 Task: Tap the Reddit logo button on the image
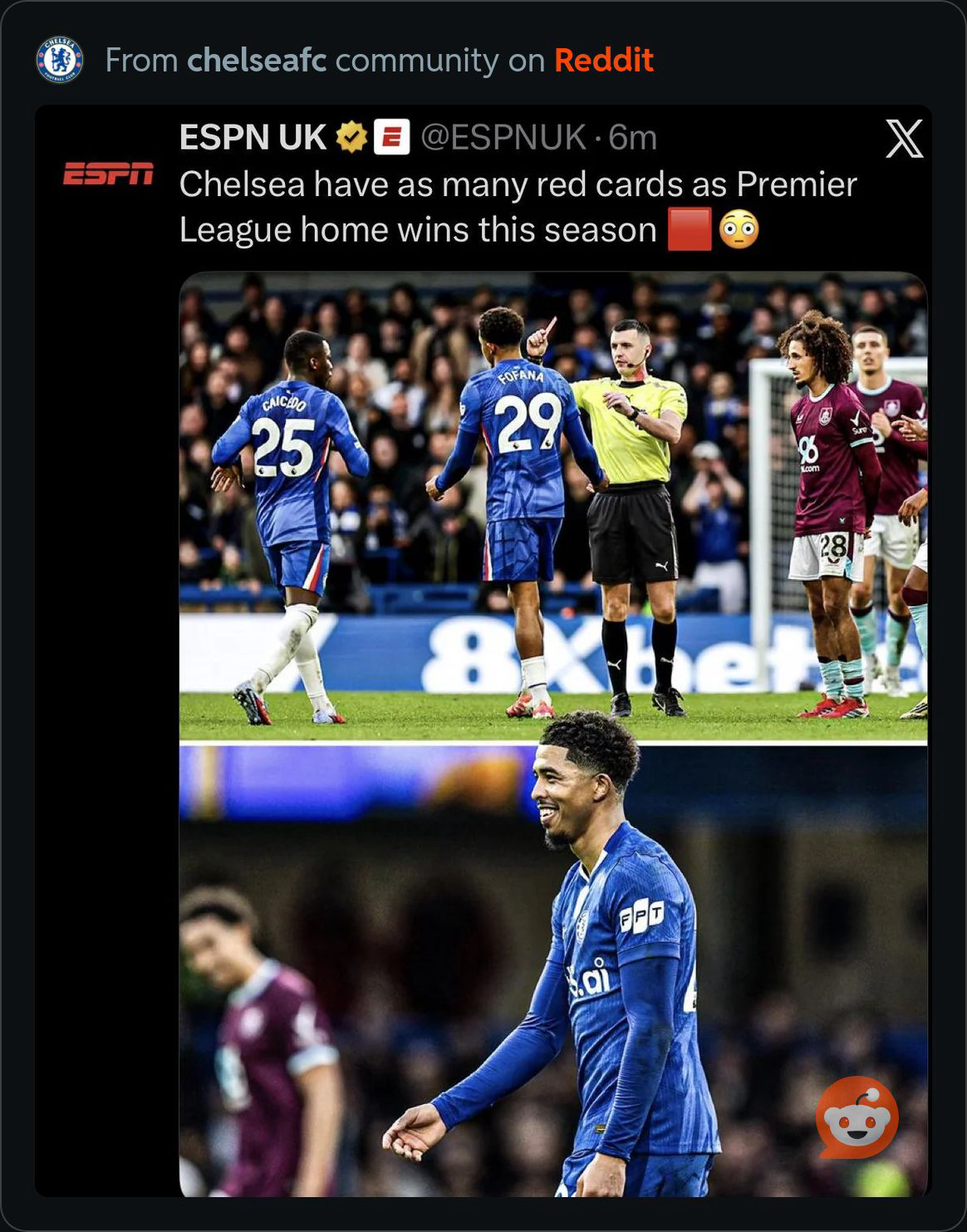857,1118
